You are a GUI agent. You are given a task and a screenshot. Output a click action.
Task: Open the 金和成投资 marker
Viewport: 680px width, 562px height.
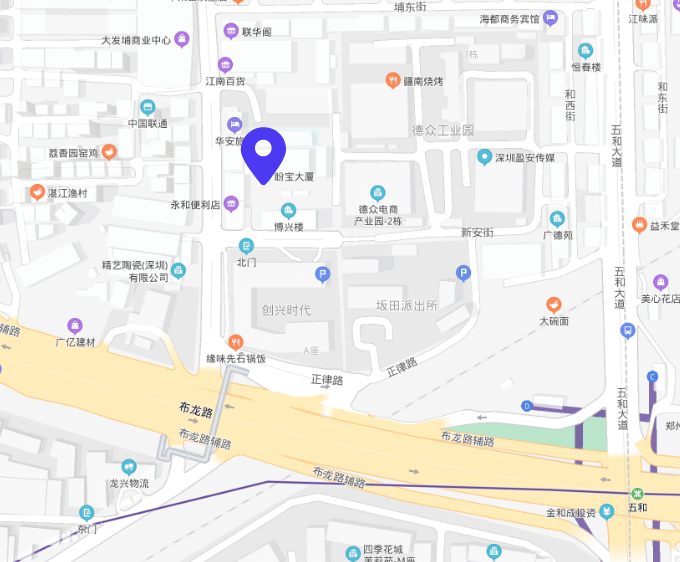[608, 512]
